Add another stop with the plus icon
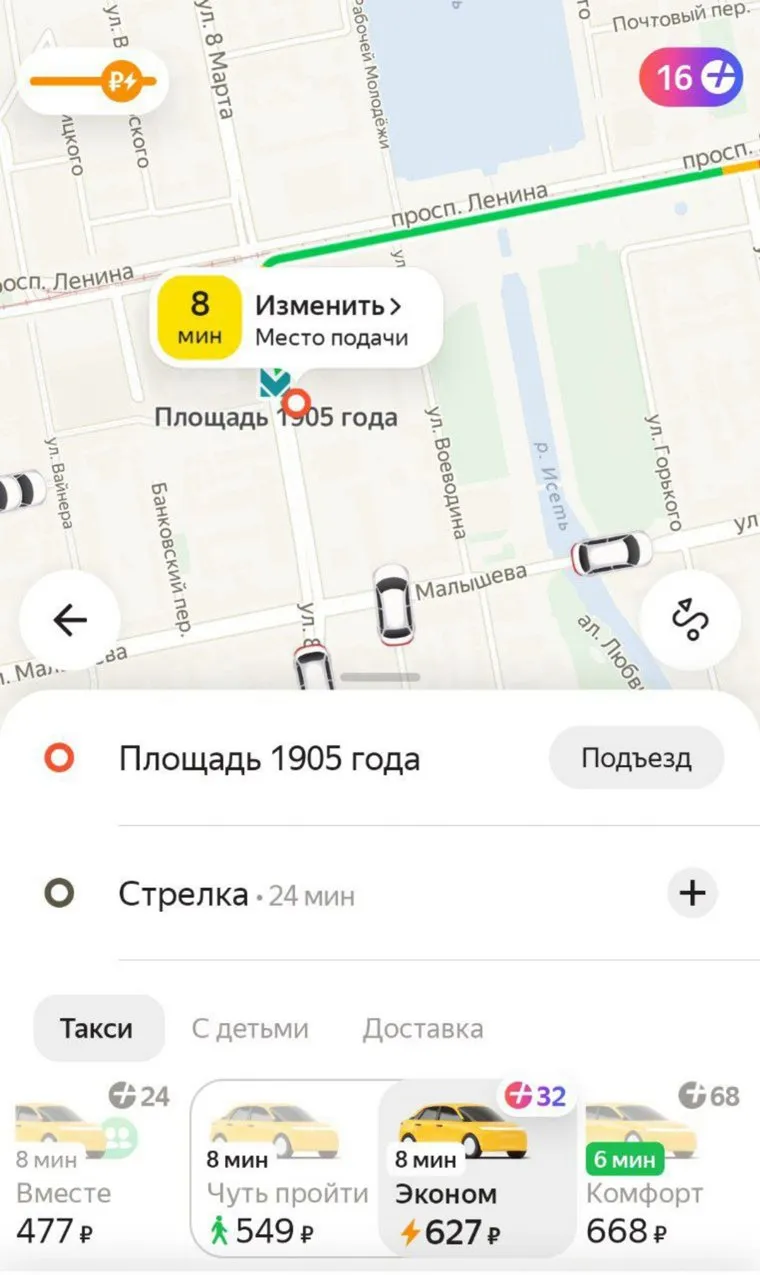This screenshot has width=760, height=1275. coord(692,893)
